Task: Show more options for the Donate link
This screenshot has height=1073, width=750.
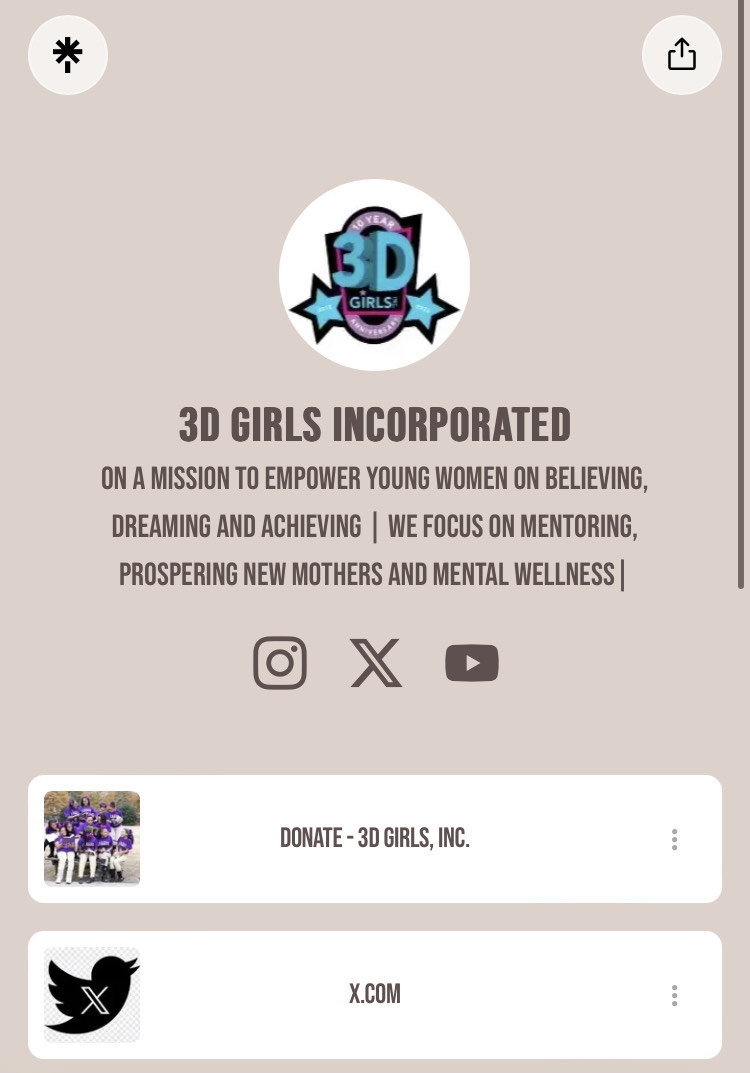Action: [x=675, y=839]
